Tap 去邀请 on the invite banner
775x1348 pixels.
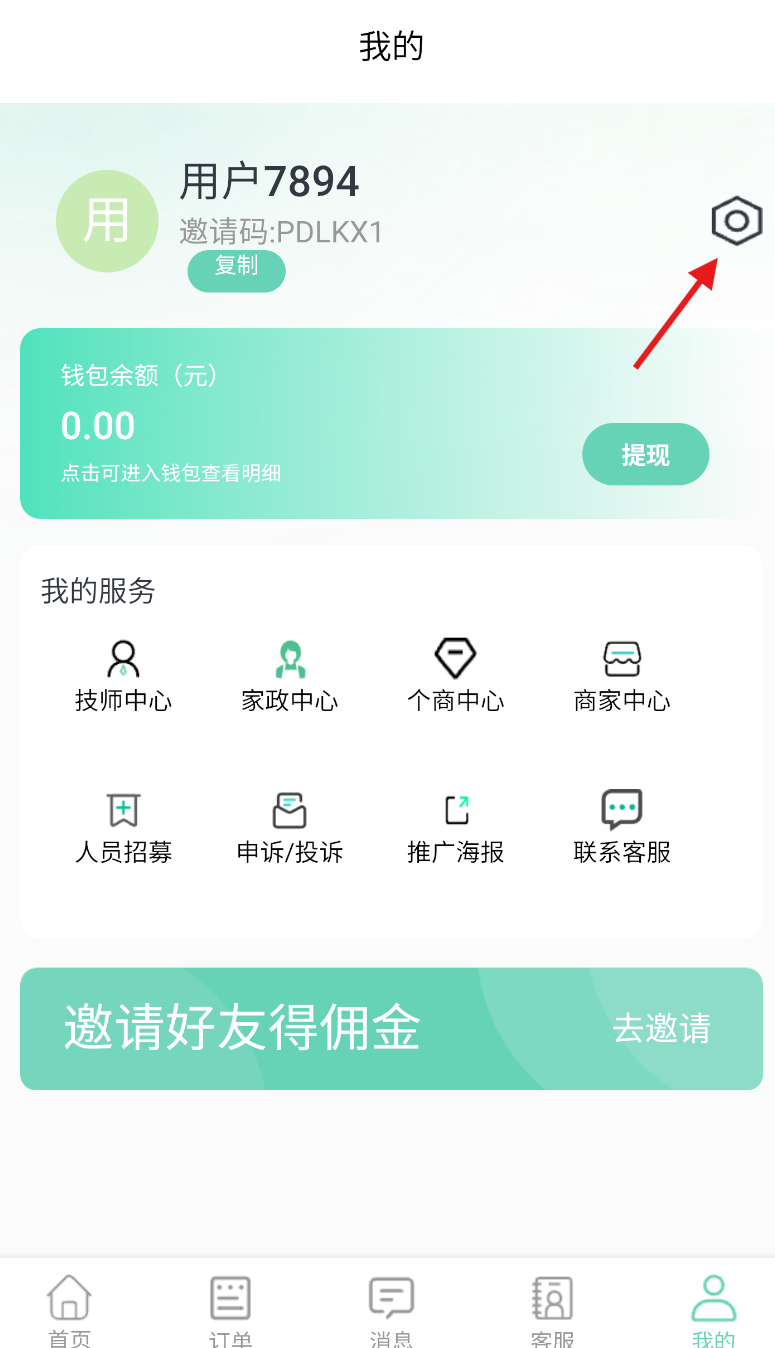pos(662,1028)
